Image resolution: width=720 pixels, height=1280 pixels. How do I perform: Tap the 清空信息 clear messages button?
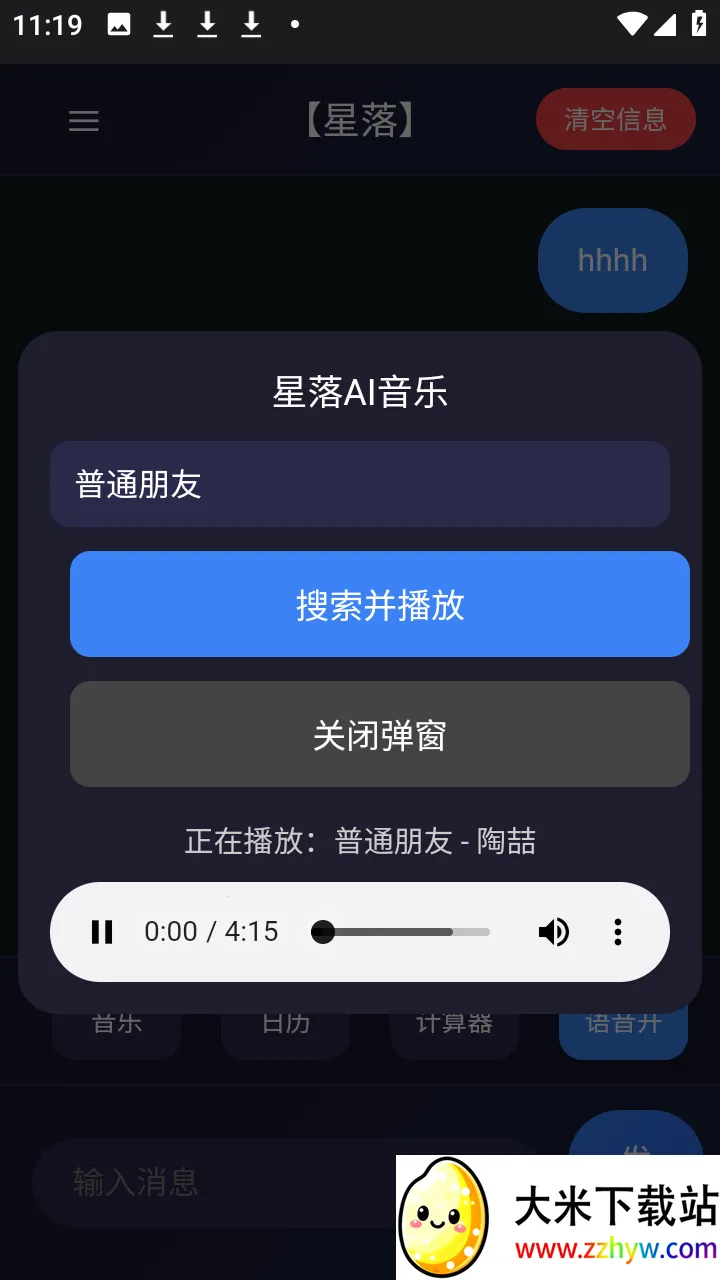[615, 119]
